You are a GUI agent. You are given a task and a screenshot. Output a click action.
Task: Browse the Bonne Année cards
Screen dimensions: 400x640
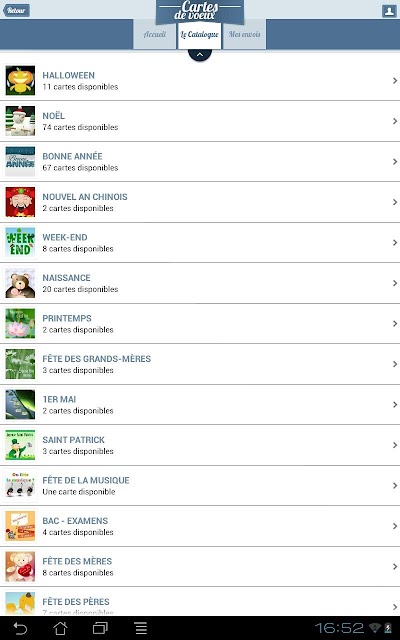point(200,162)
